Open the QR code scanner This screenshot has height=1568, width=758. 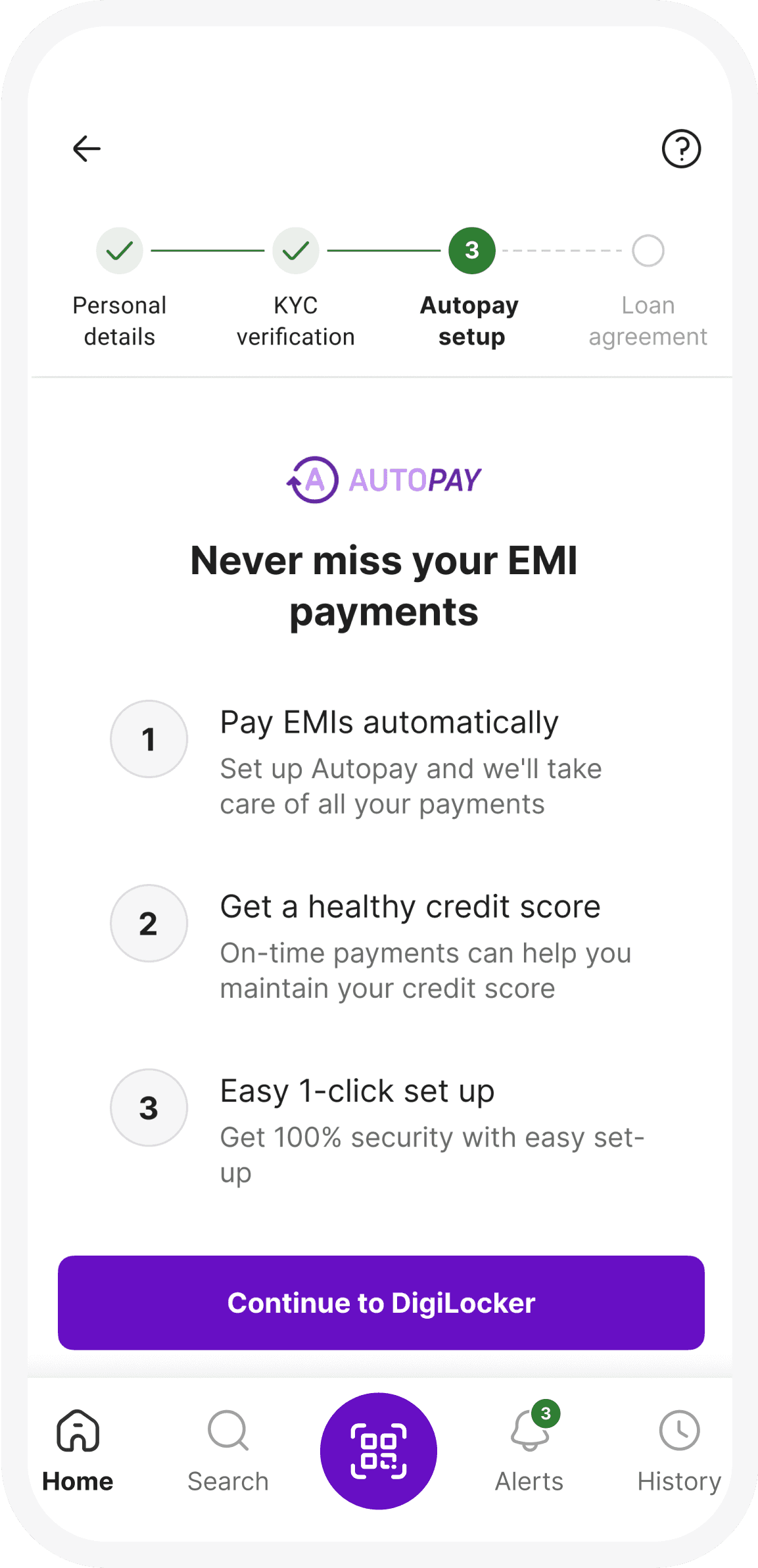pyautogui.click(x=379, y=1450)
